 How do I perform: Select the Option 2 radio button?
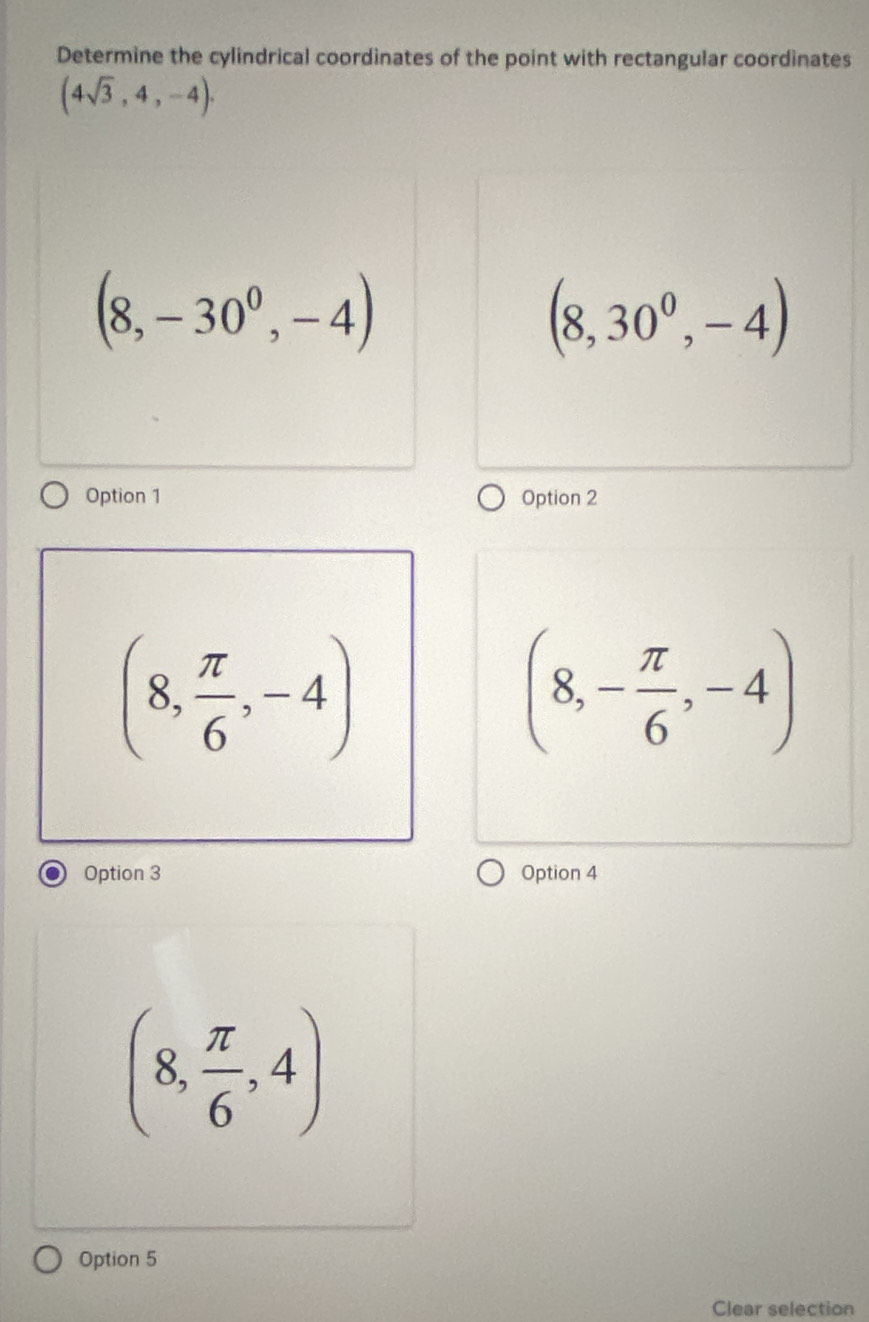pyautogui.click(x=492, y=497)
